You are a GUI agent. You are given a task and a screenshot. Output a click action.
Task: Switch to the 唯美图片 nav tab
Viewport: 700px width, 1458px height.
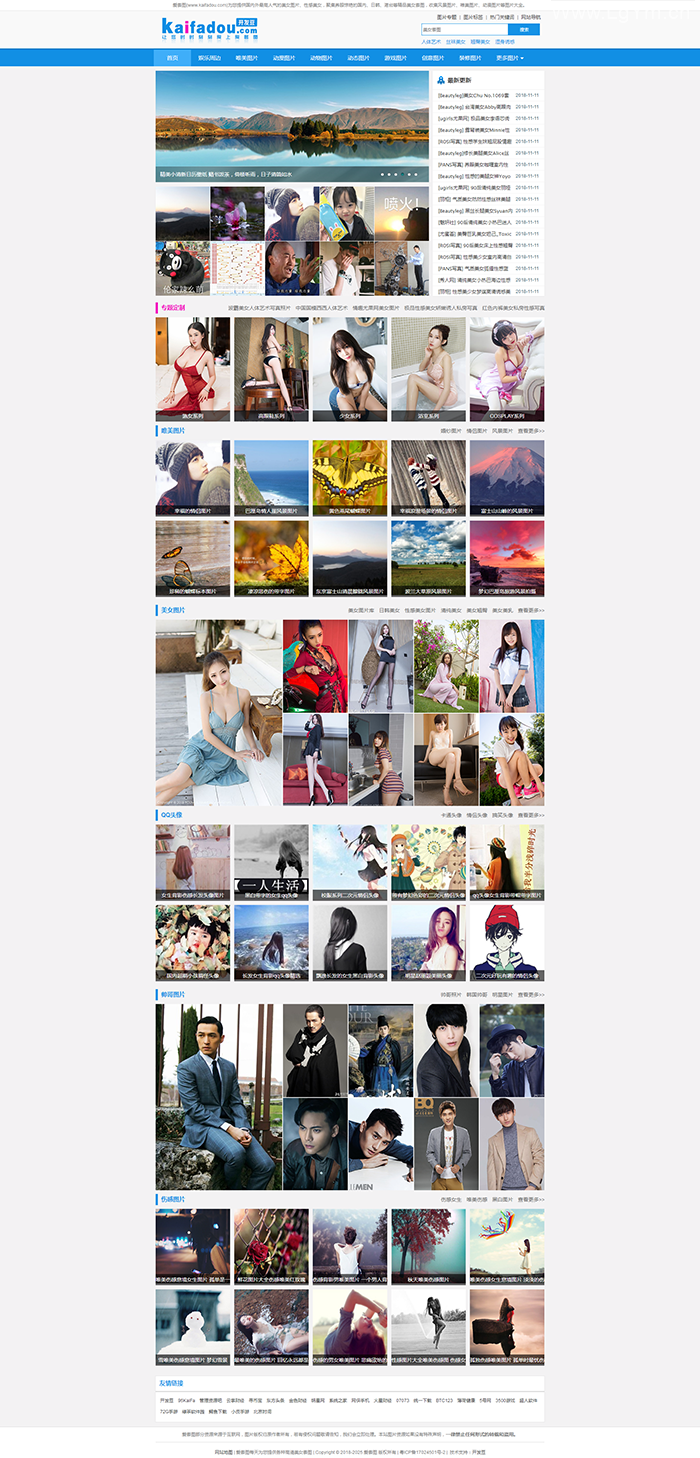(246, 58)
